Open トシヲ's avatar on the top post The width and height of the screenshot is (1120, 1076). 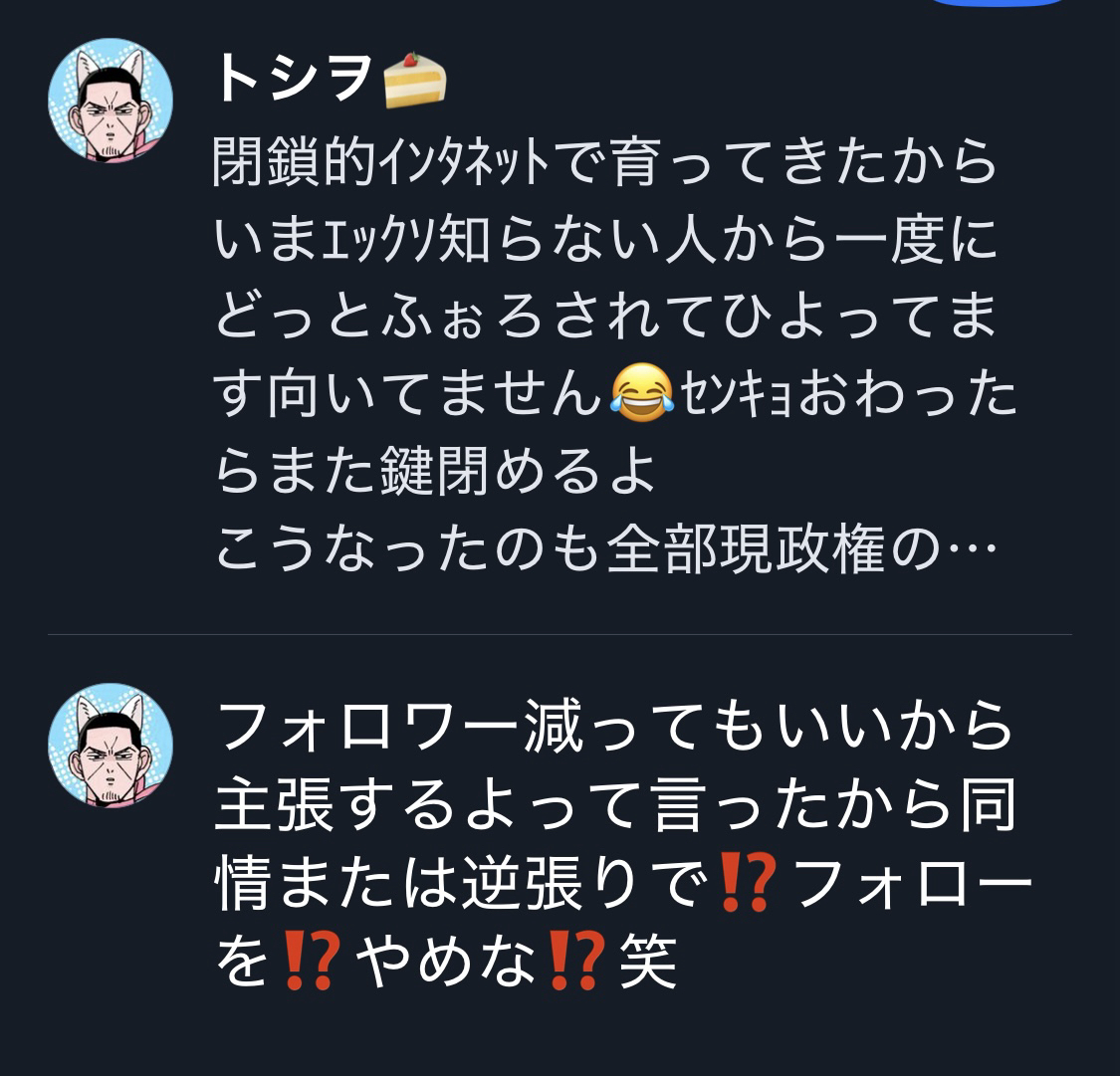111,101
